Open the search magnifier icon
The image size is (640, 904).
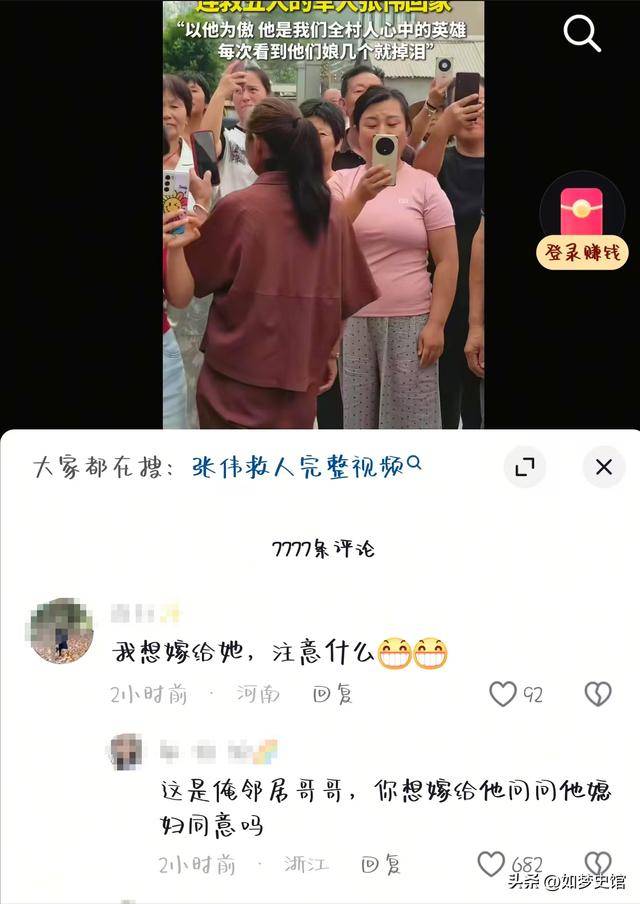tap(582, 34)
